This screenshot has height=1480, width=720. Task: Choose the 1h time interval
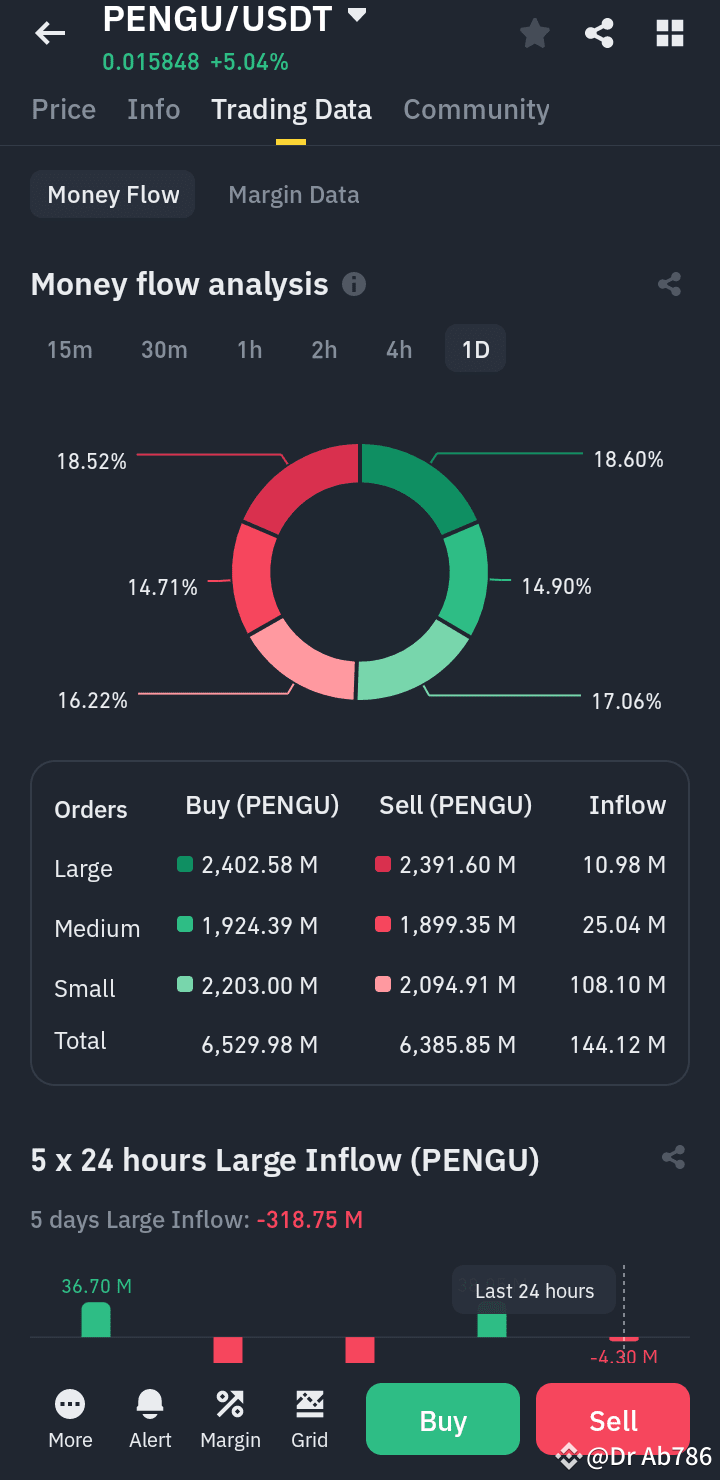point(250,350)
